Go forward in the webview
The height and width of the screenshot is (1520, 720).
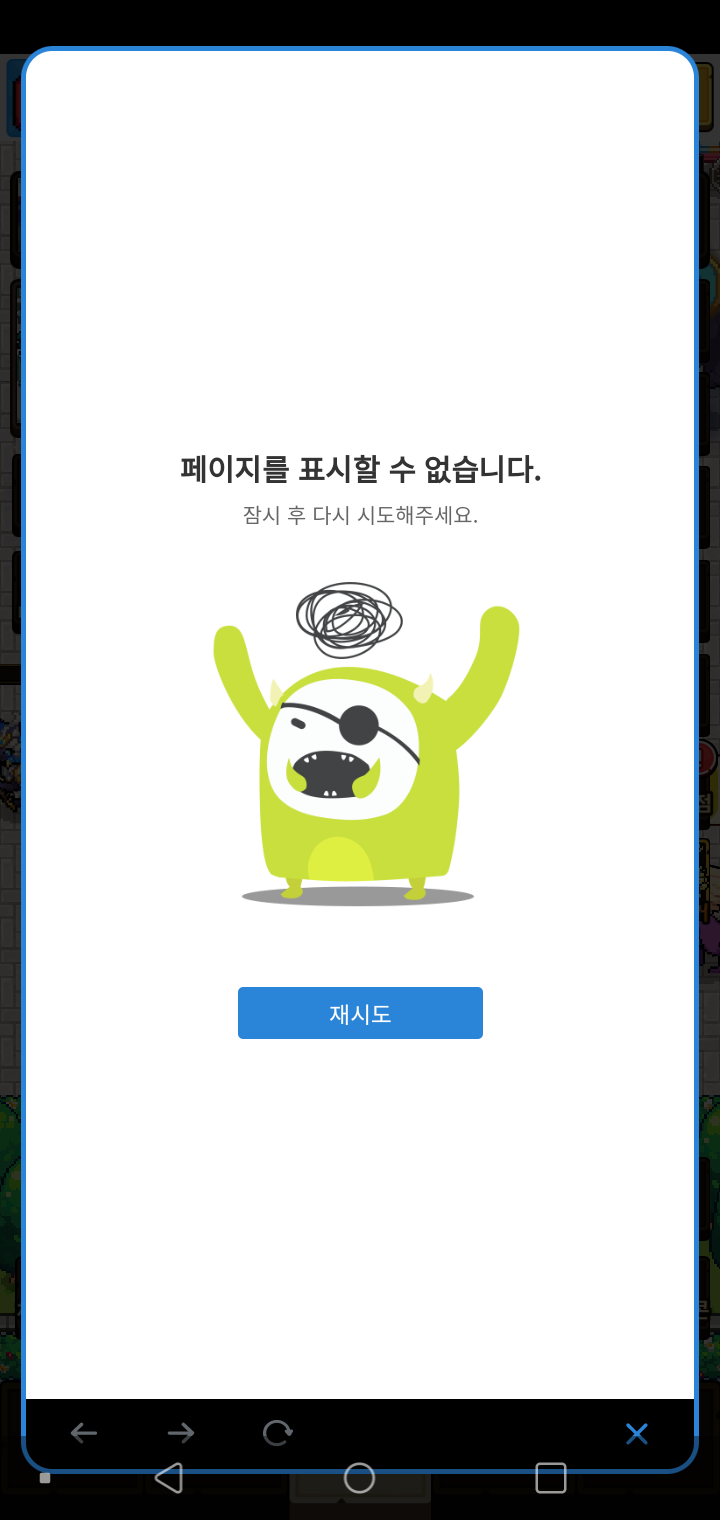click(x=181, y=1433)
